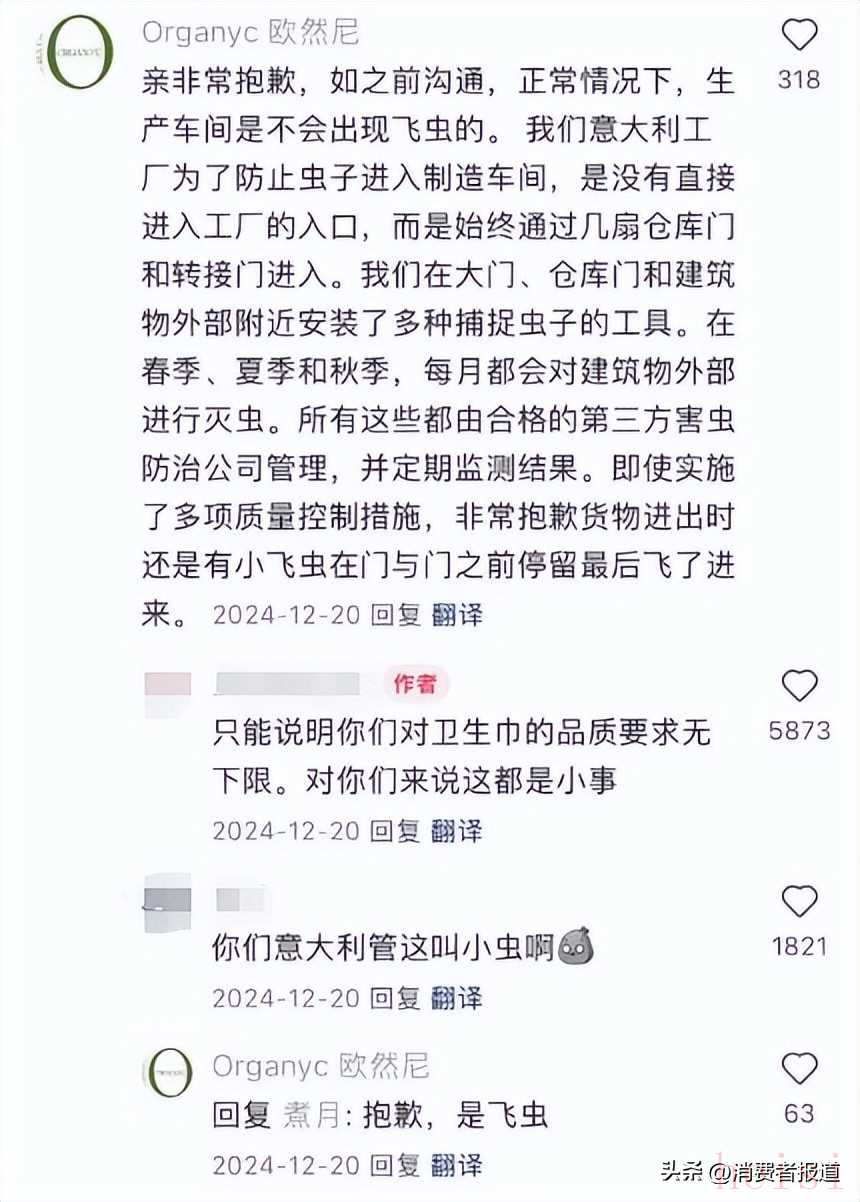Open the blurred avatar of the 作者 commenter
Image resolution: width=860 pixels, height=1202 pixels.
pyautogui.click(x=168, y=692)
